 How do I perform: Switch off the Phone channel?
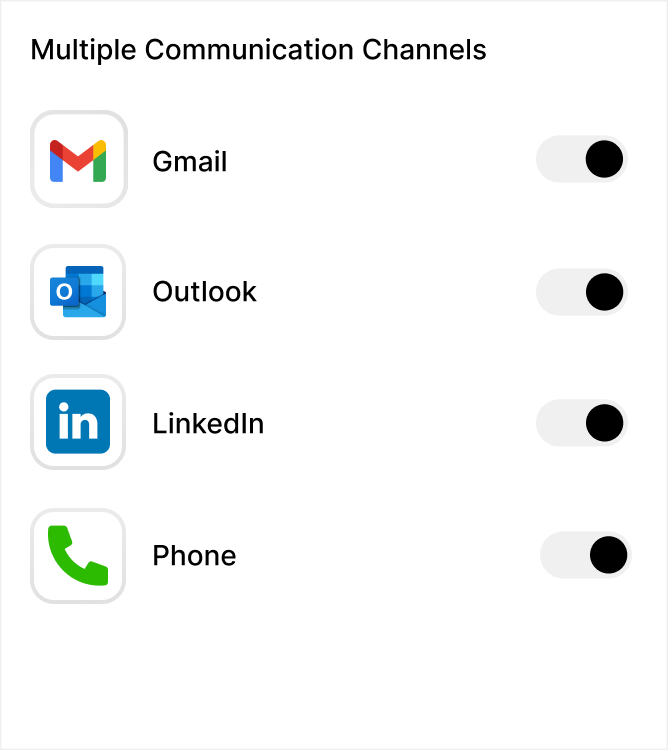coord(586,555)
